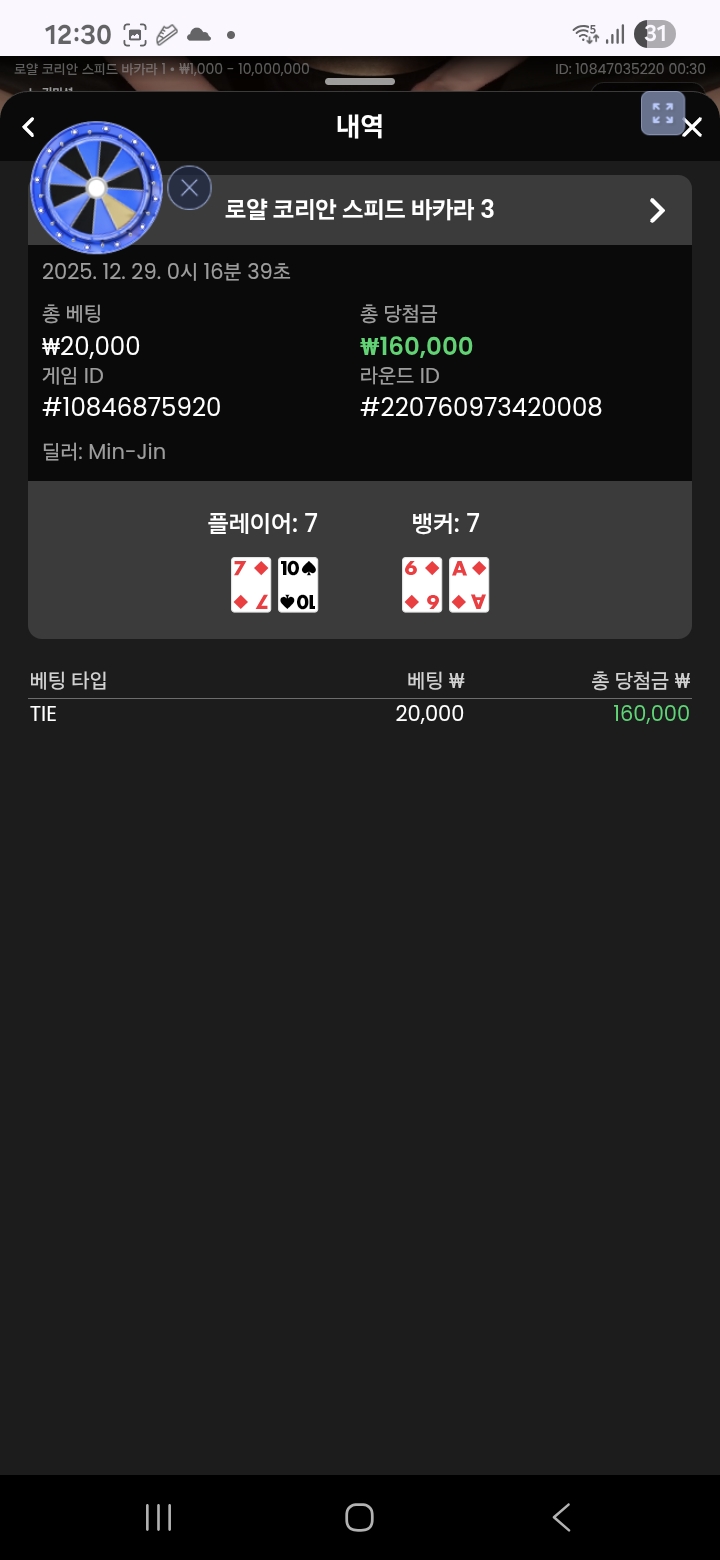This screenshot has width=720, height=1560.
Task: Expand the view to fullscreen
Action: coord(662,113)
